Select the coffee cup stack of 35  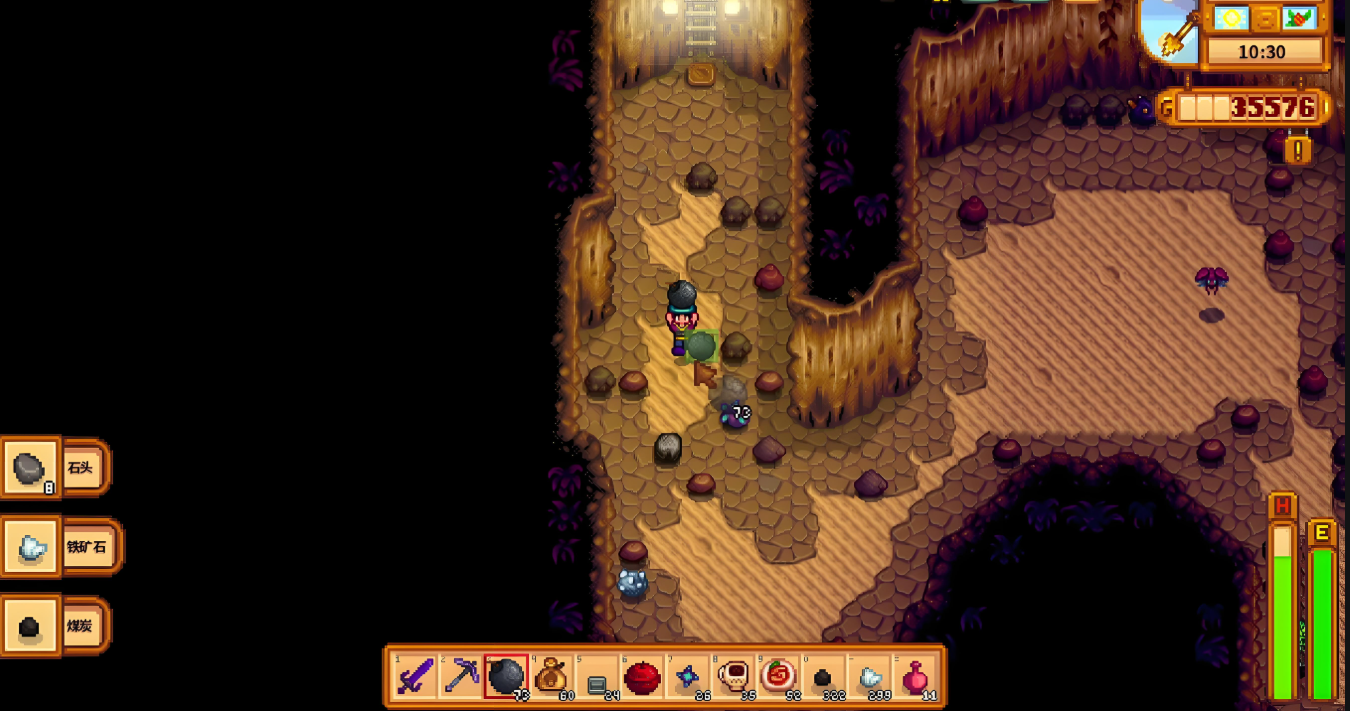click(x=732, y=677)
